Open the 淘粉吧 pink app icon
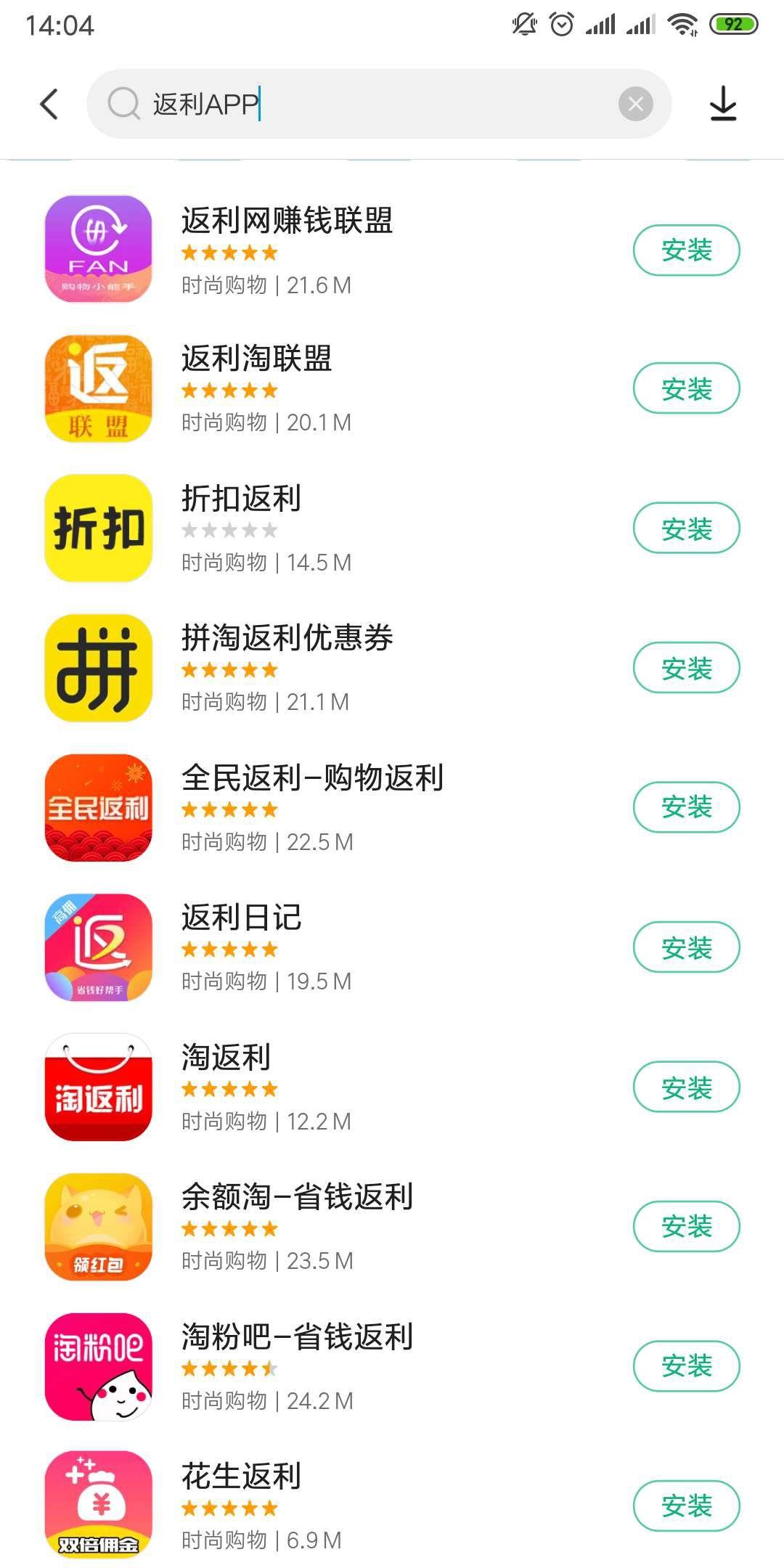The image size is (784, 1568). pos(99,1366)
